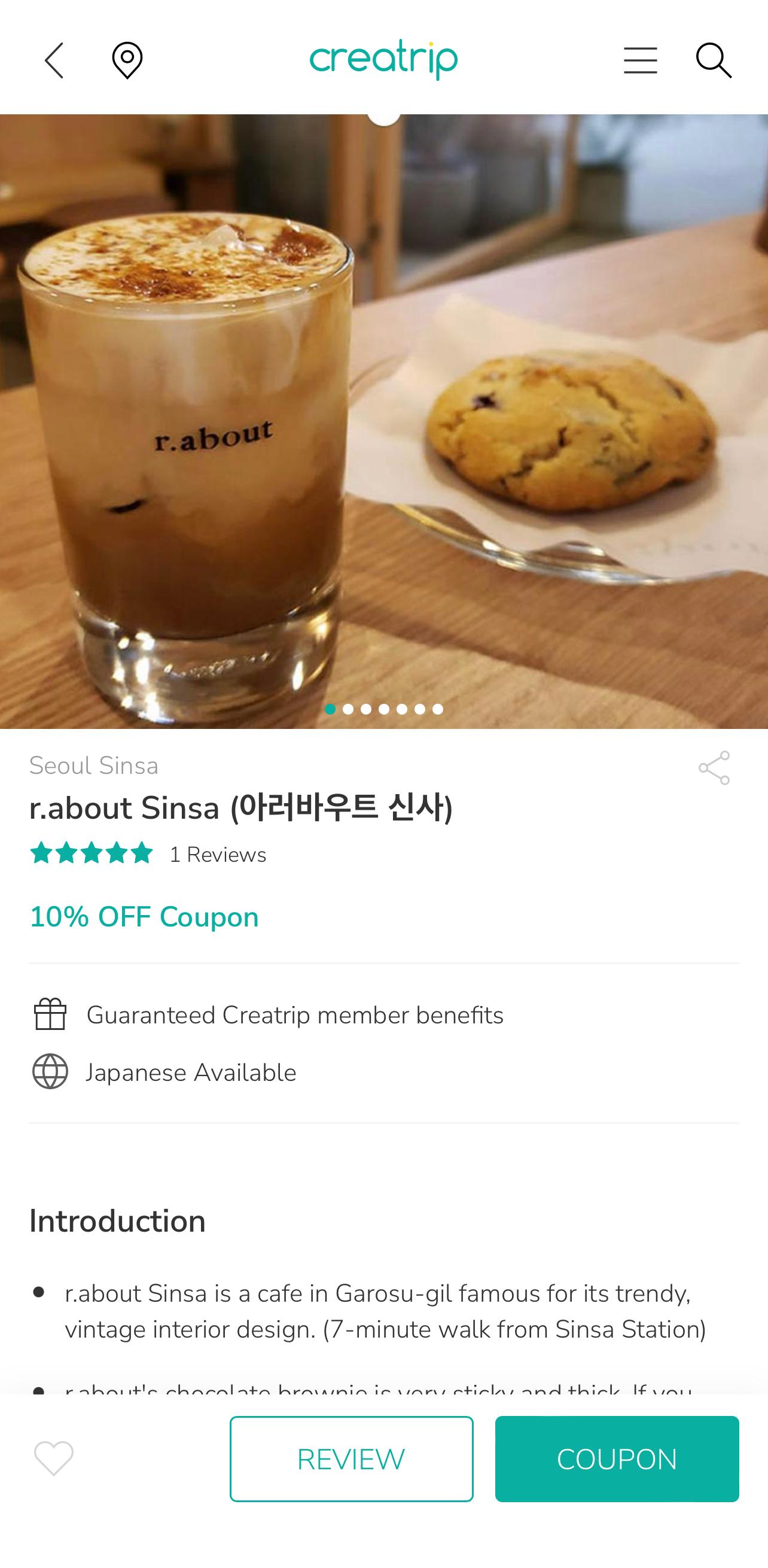Jump to the third carousel dot
This screenshot has height=1568, width=768.
tap(365, 708)
